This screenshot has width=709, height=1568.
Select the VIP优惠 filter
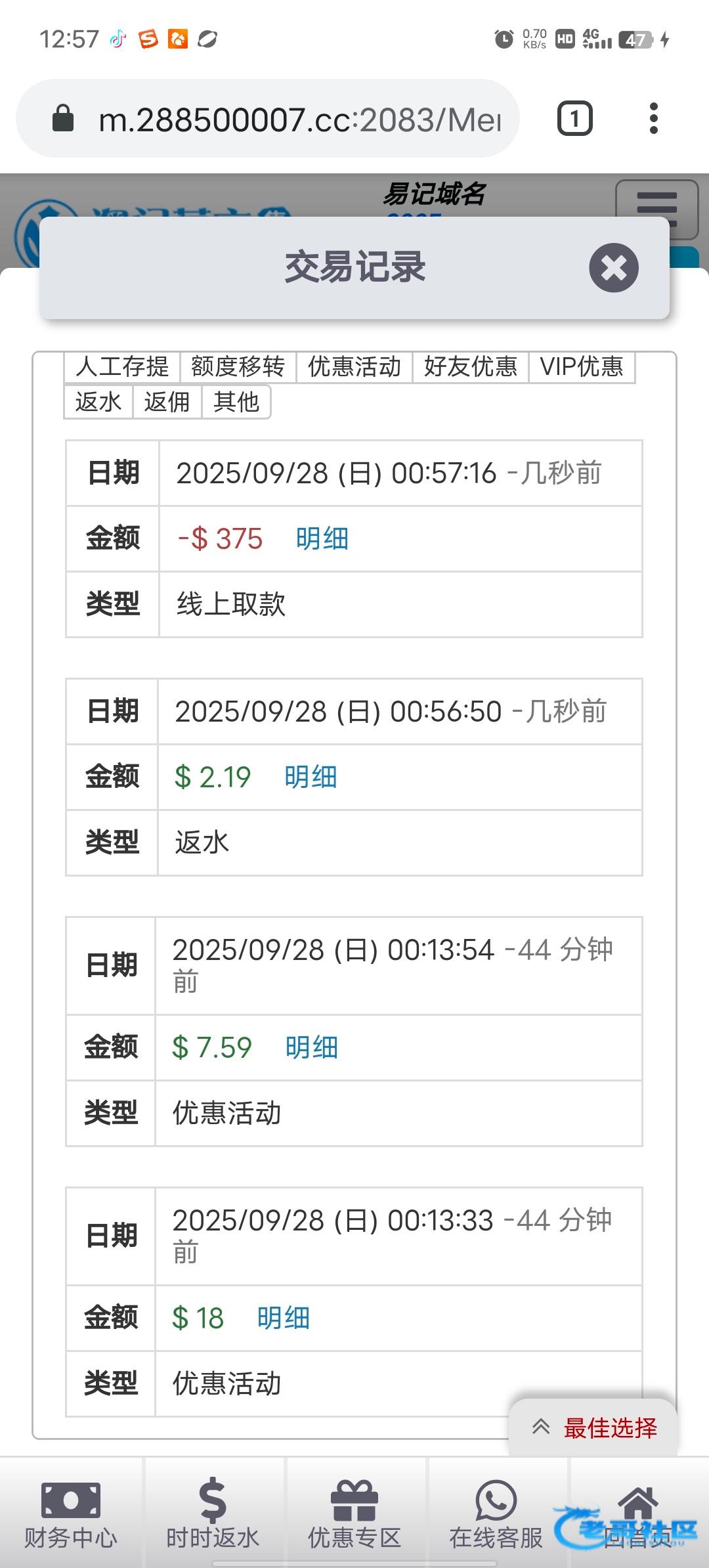pyautogui.click(x=581, y=366)
